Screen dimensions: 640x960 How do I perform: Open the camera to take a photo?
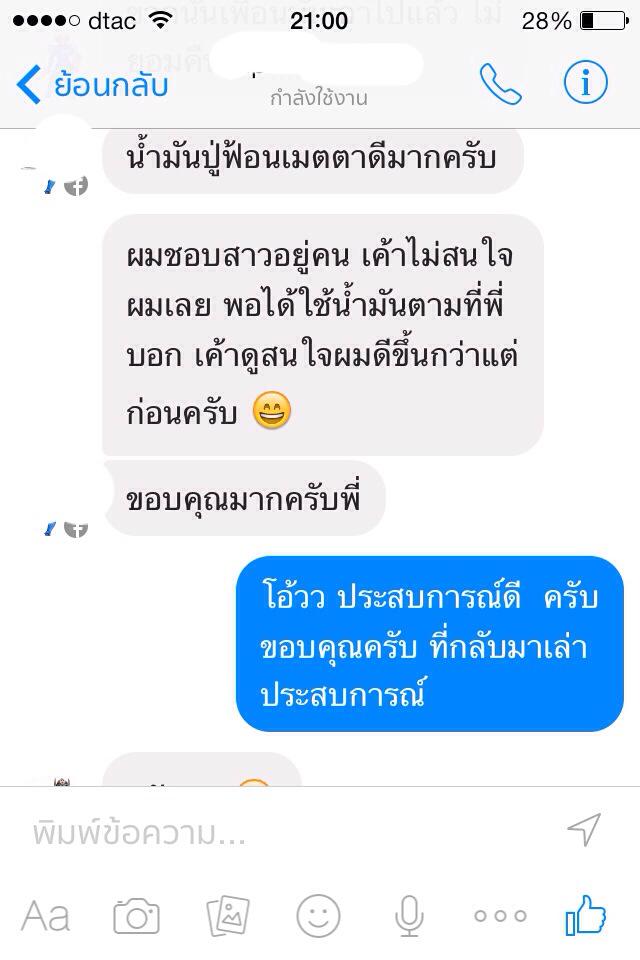click(137, 915)
